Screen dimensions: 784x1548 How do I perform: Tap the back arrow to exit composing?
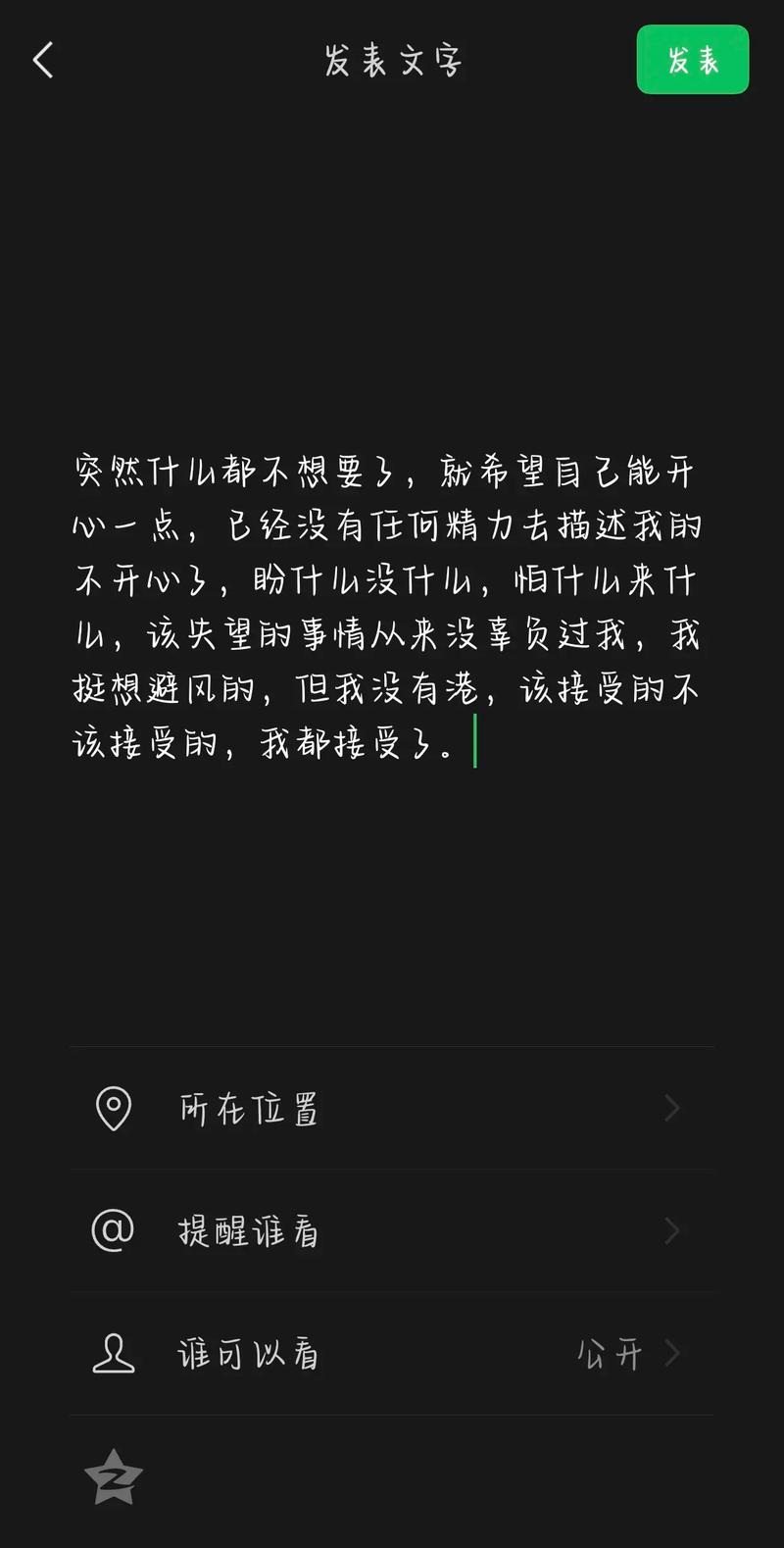pyautogui.click(x=42, y=60)
